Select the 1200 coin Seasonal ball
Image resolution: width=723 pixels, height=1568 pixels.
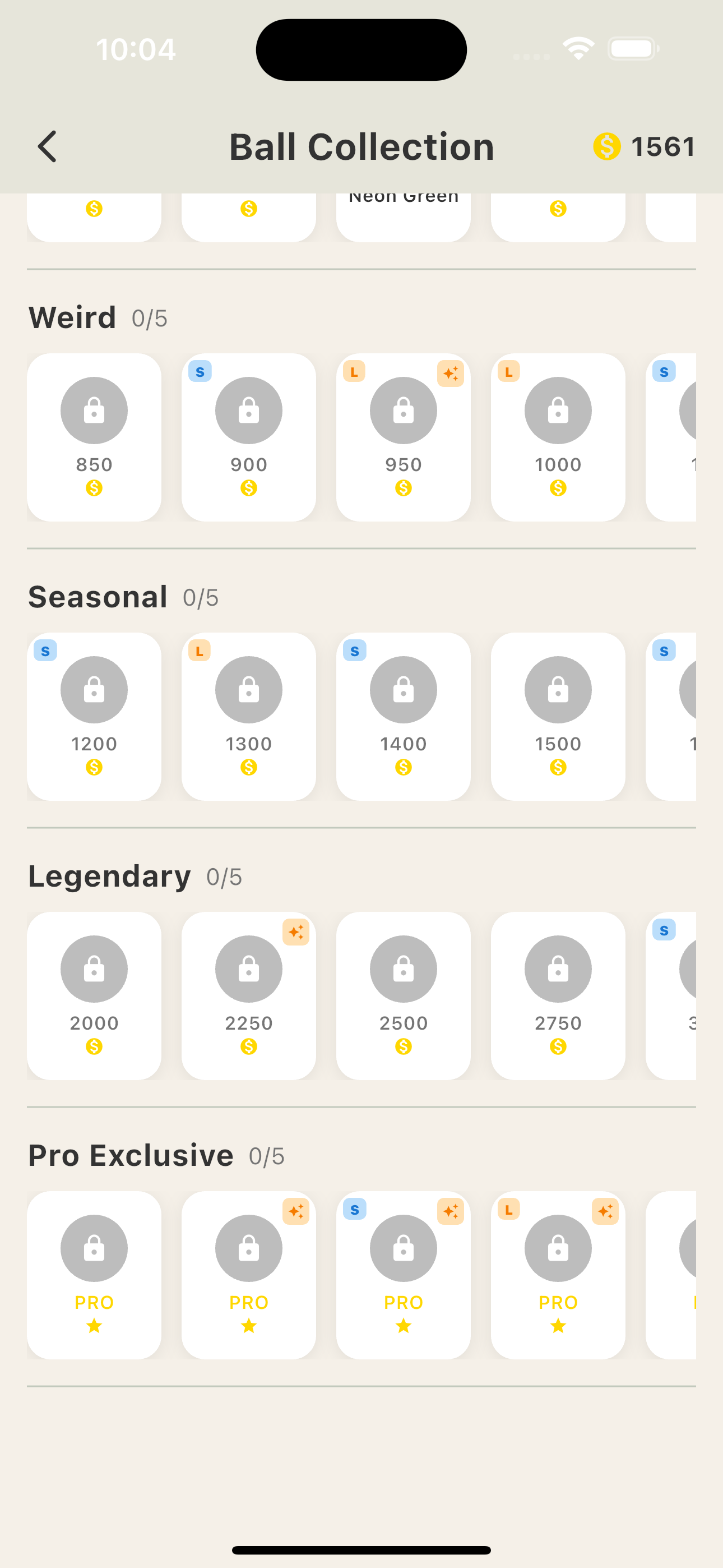pyautogui.click(x=94, y=716)
